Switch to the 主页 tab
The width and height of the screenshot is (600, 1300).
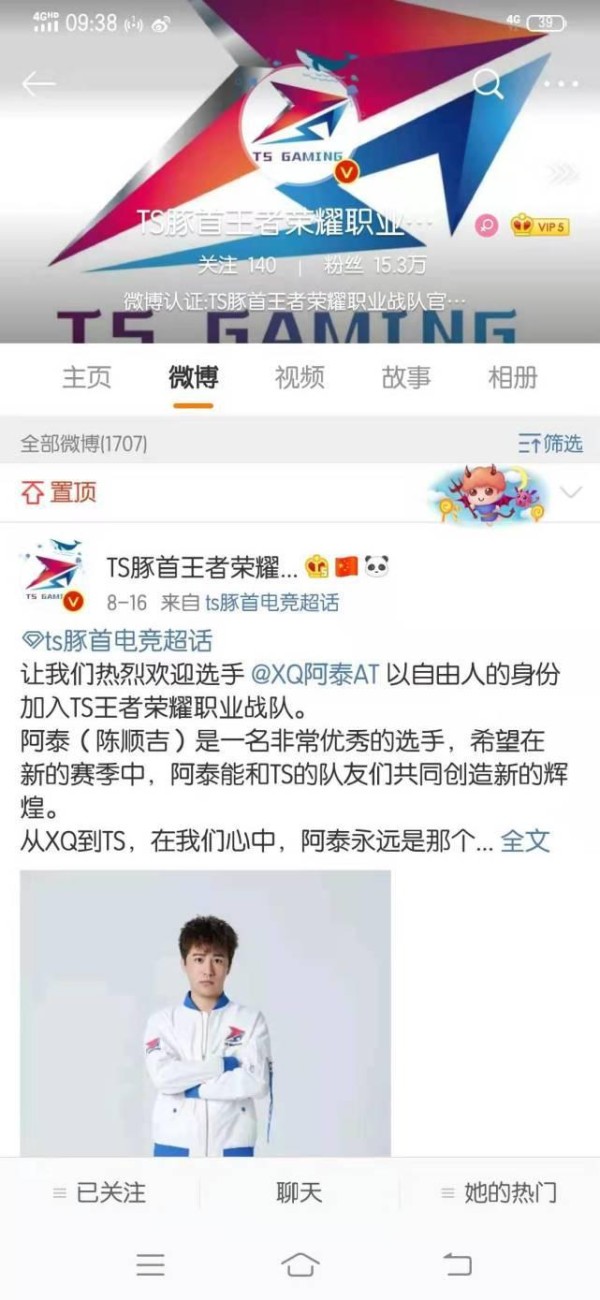87,377
